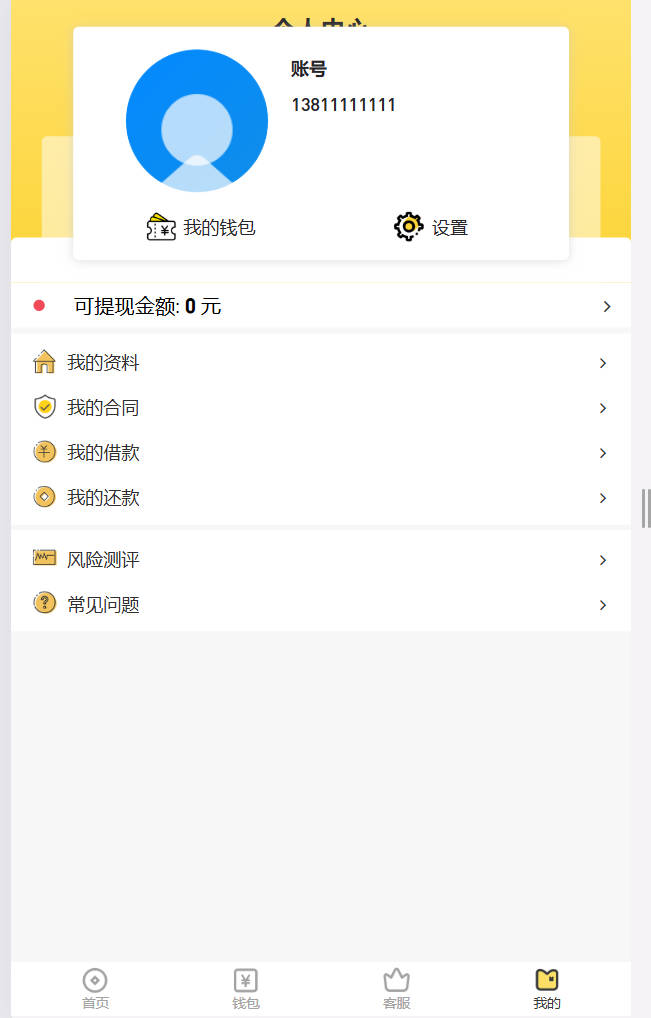Open 风险测评 risk assessment
This screenshot has width=651, height=1018.
[x=320, y=560]
